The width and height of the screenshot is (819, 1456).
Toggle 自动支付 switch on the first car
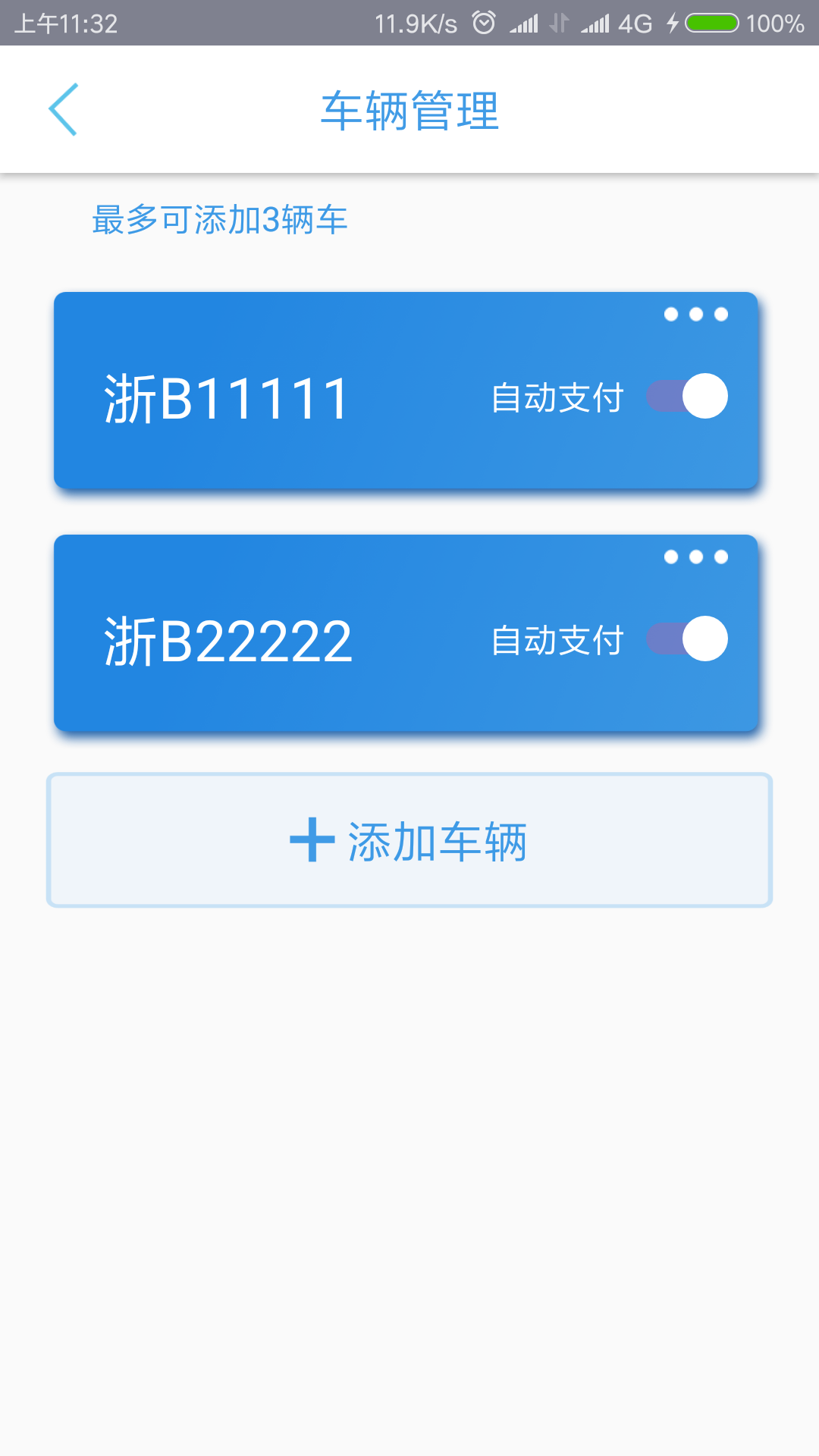(686, 395)
